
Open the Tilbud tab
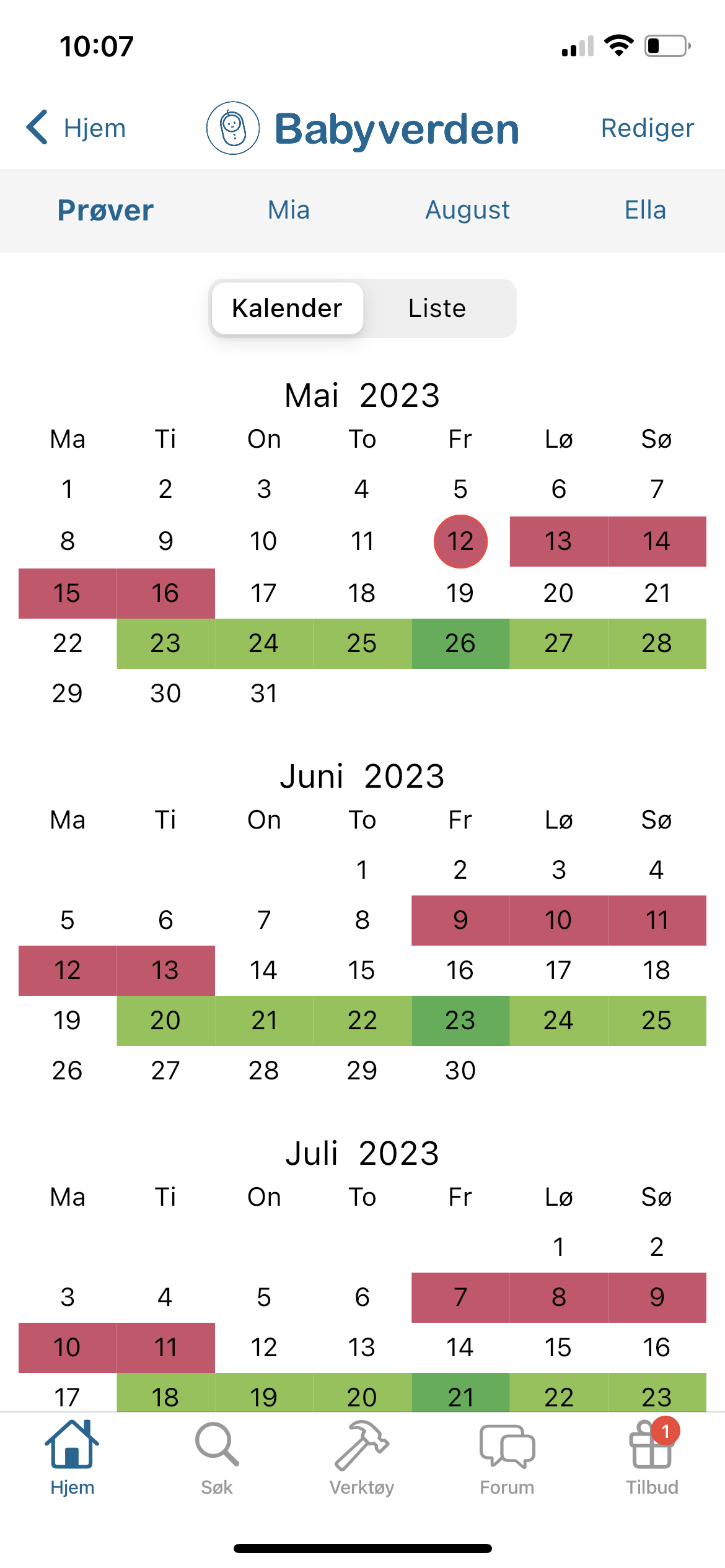tap(652, 1457)
